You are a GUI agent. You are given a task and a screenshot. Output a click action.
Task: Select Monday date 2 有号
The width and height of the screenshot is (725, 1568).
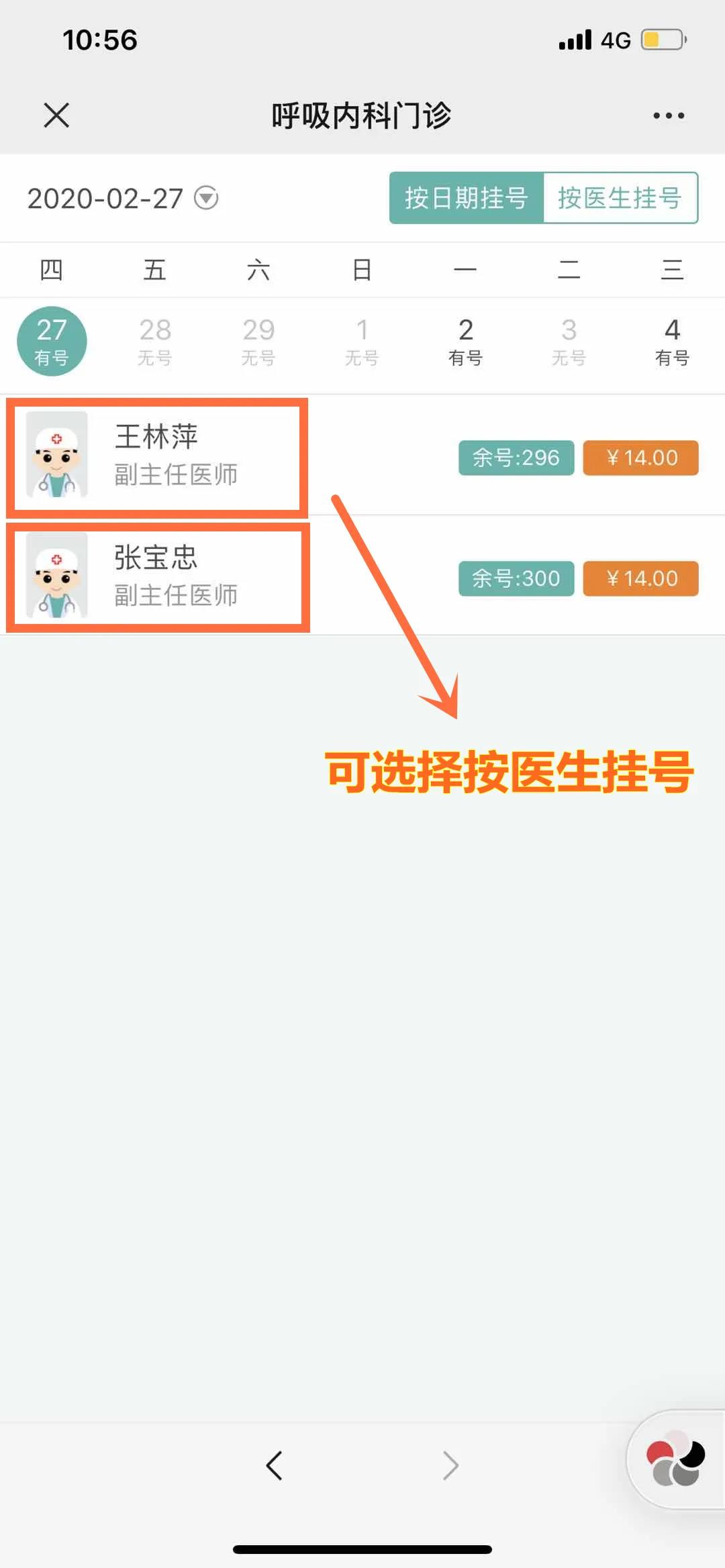(465, 341)
